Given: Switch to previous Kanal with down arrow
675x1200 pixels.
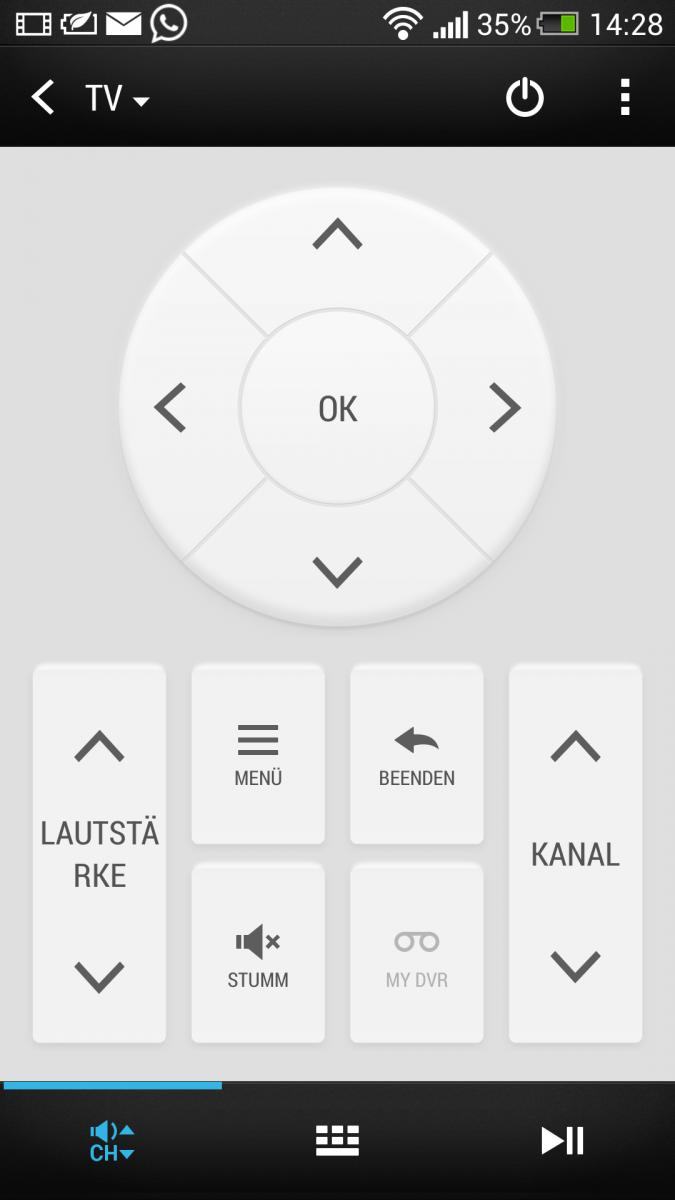Looking at the screenshot, I should click(x=576, y=966).
